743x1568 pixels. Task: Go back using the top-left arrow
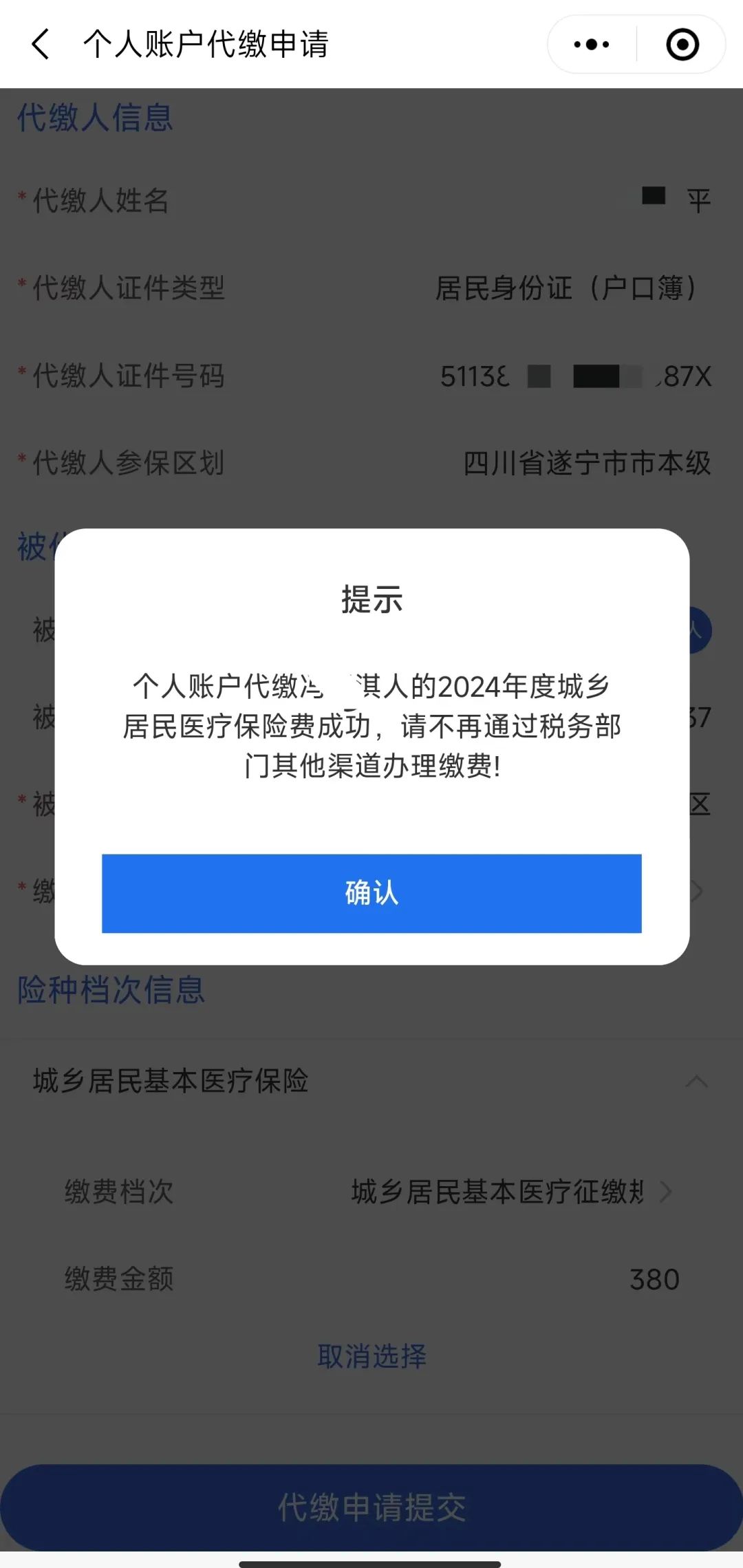pos(41,44)
